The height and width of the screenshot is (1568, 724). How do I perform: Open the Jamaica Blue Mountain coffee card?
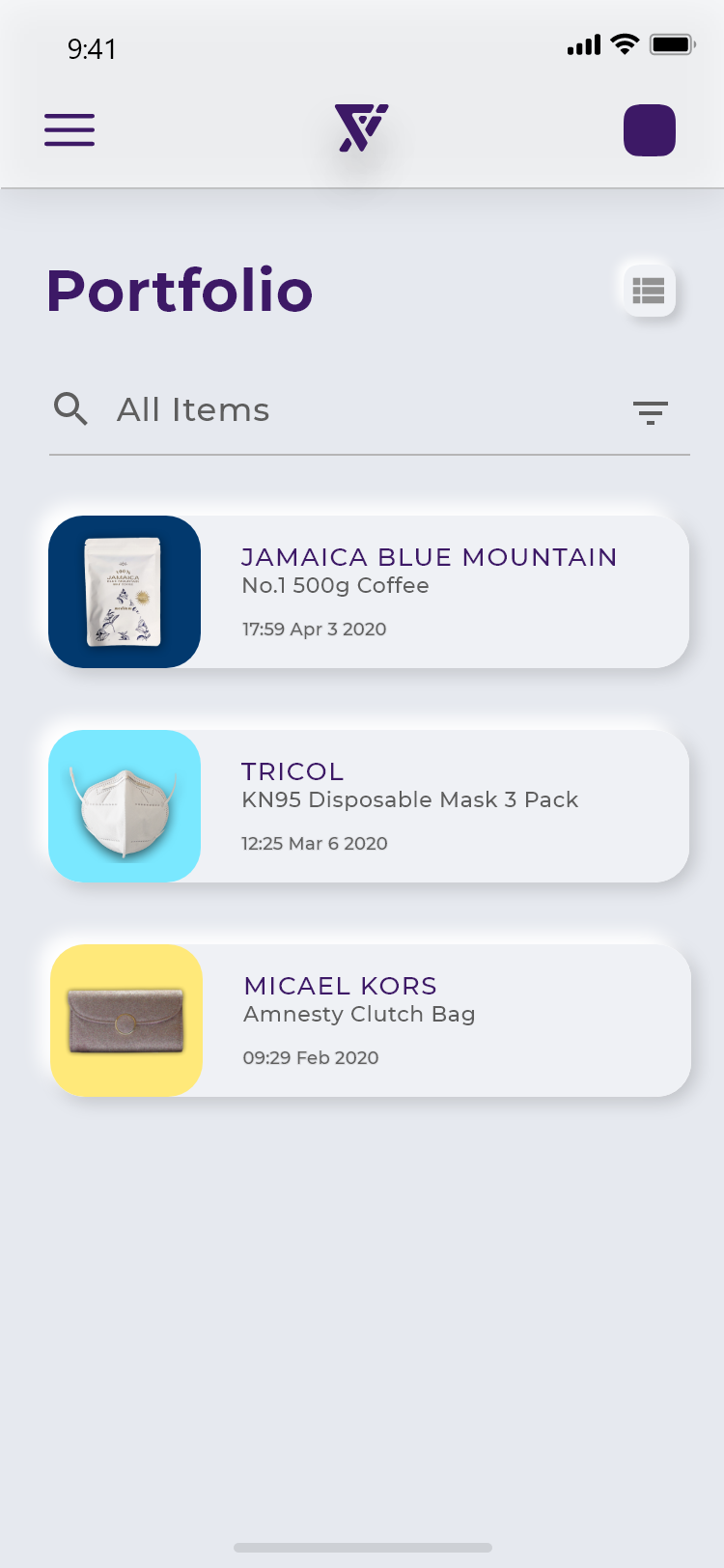point(369,592)
